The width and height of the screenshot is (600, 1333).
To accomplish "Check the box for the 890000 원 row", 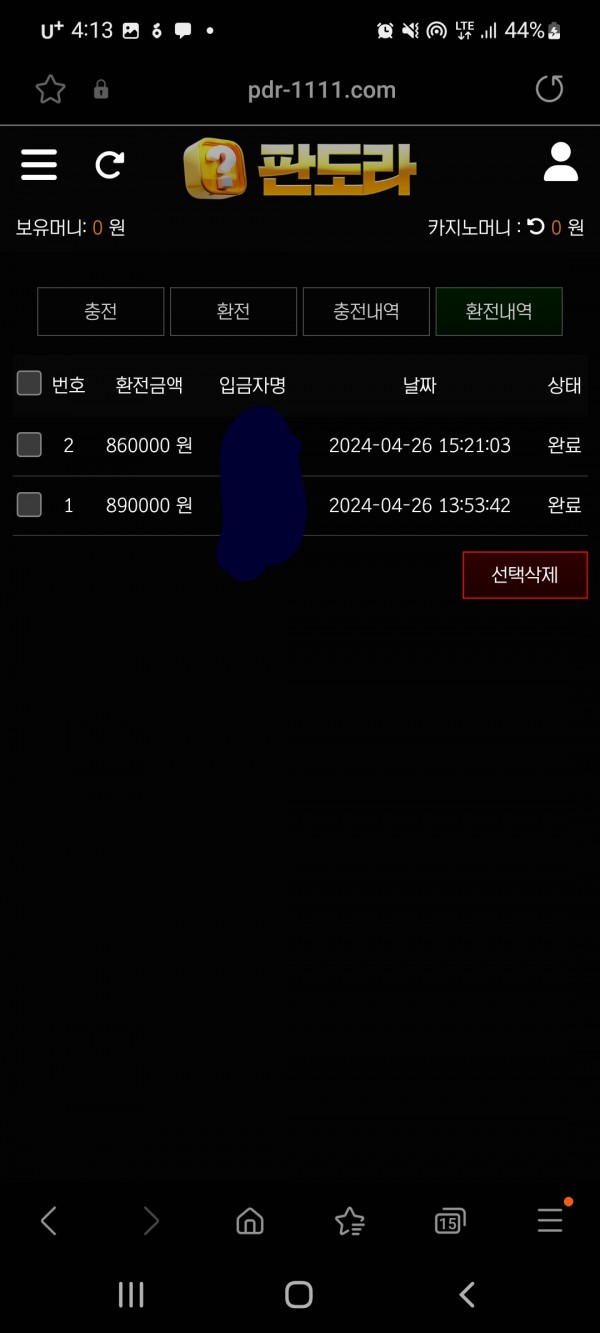I will pos(29,505).
